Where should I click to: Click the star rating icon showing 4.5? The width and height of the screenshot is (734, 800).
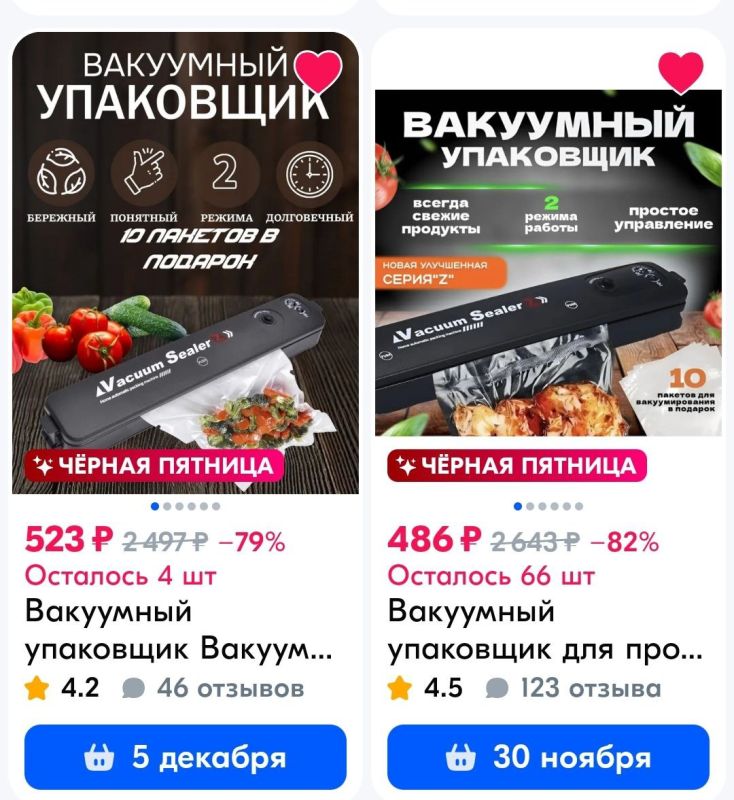(400, 687)
